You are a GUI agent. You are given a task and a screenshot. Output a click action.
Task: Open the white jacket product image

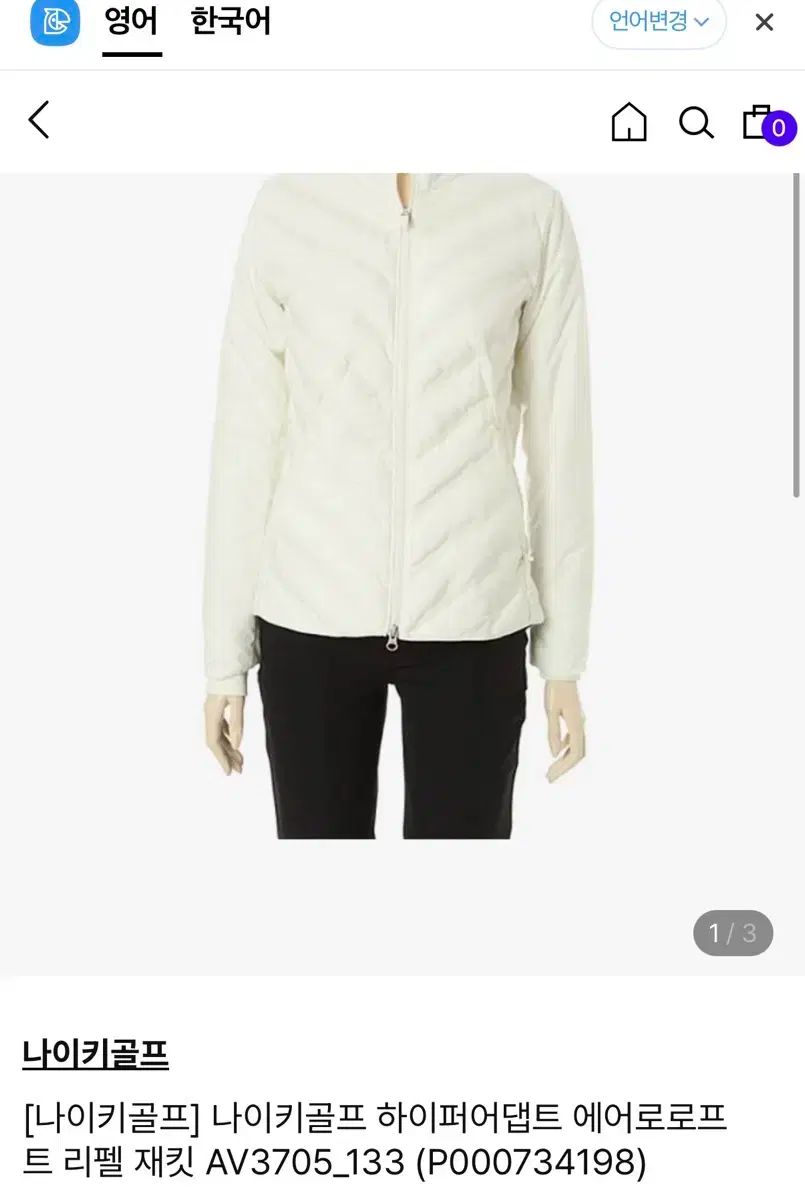[x=400, y=500]
